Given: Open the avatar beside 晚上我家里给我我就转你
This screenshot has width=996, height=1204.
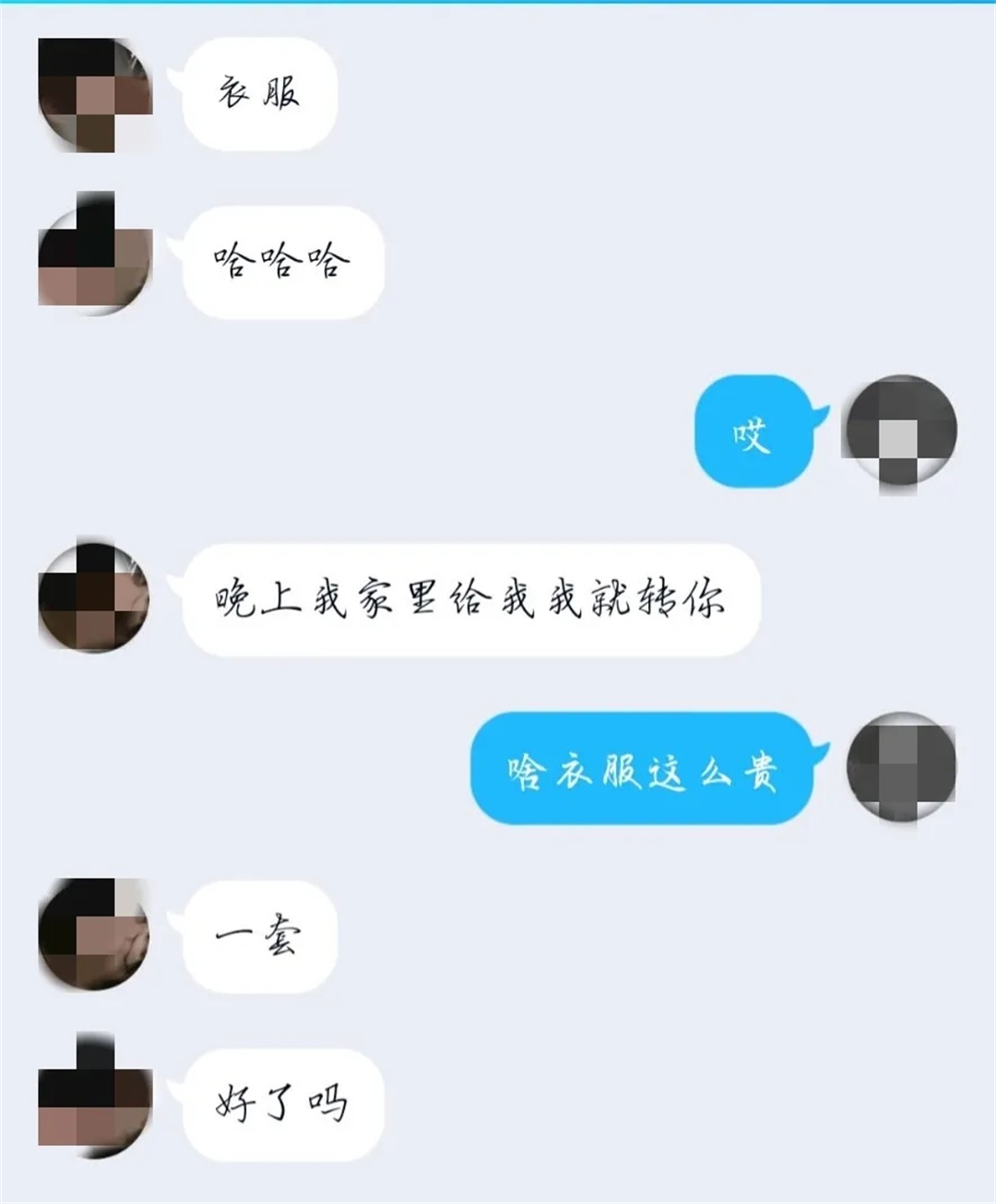Looking at the screenshot, I should point(94,597).
